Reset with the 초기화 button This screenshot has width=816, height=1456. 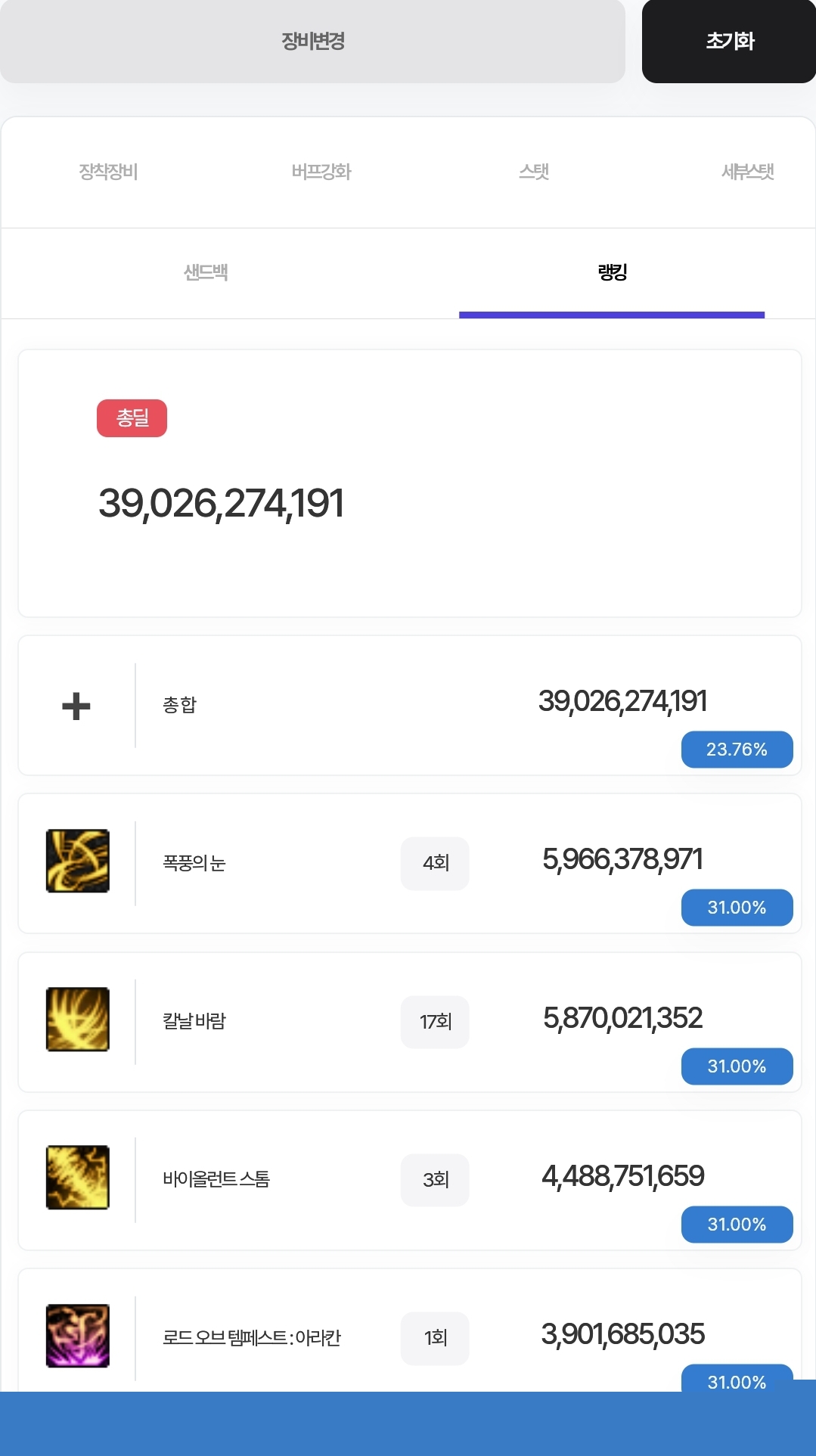729,41
